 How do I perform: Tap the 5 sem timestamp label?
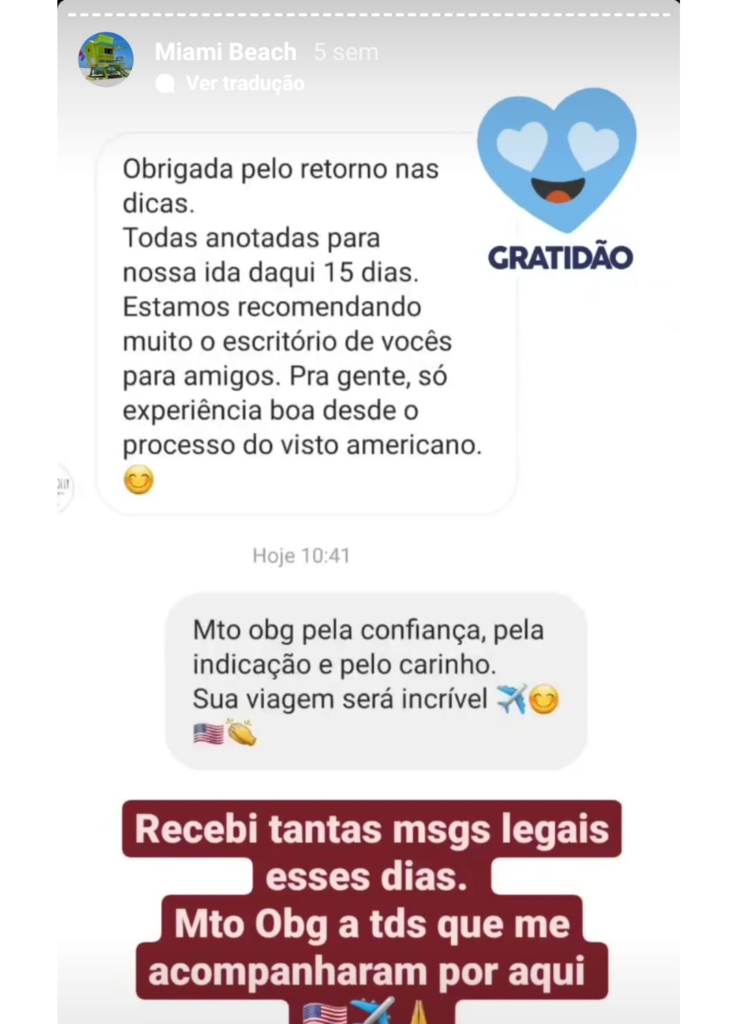tap(345, 54)
